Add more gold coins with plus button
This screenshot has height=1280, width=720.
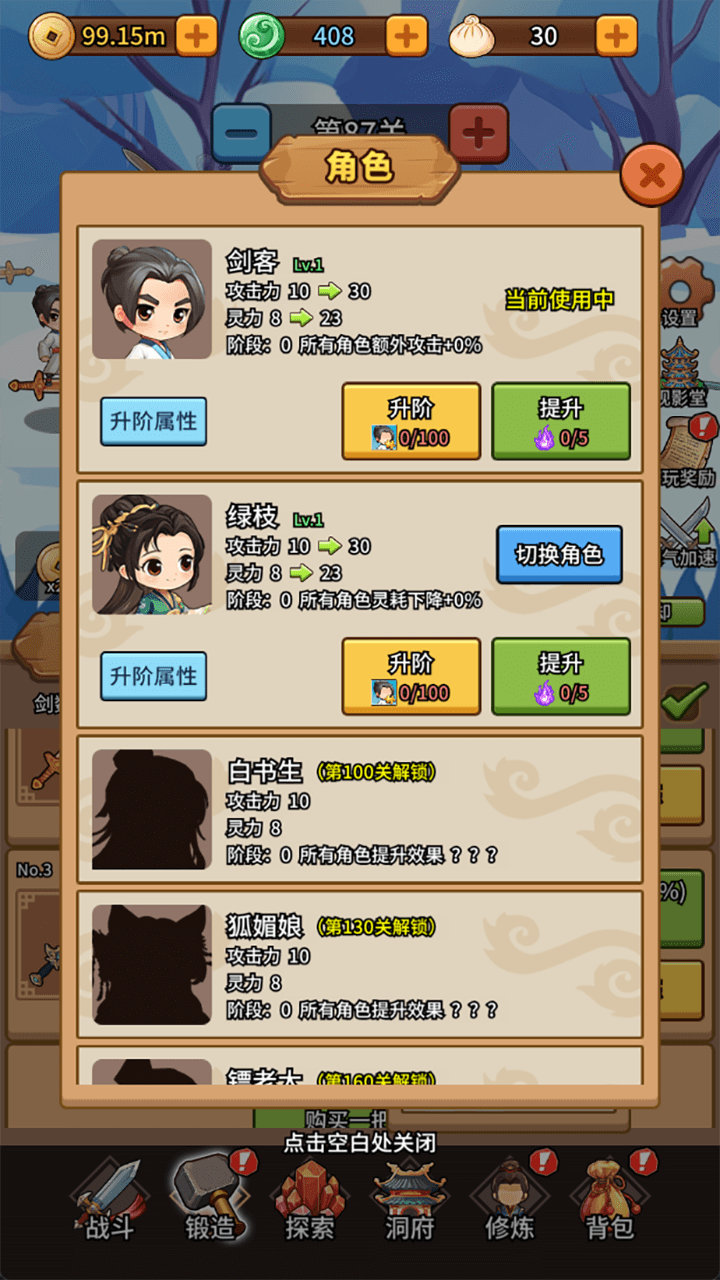pyautogui.click(x=197, y=37)
